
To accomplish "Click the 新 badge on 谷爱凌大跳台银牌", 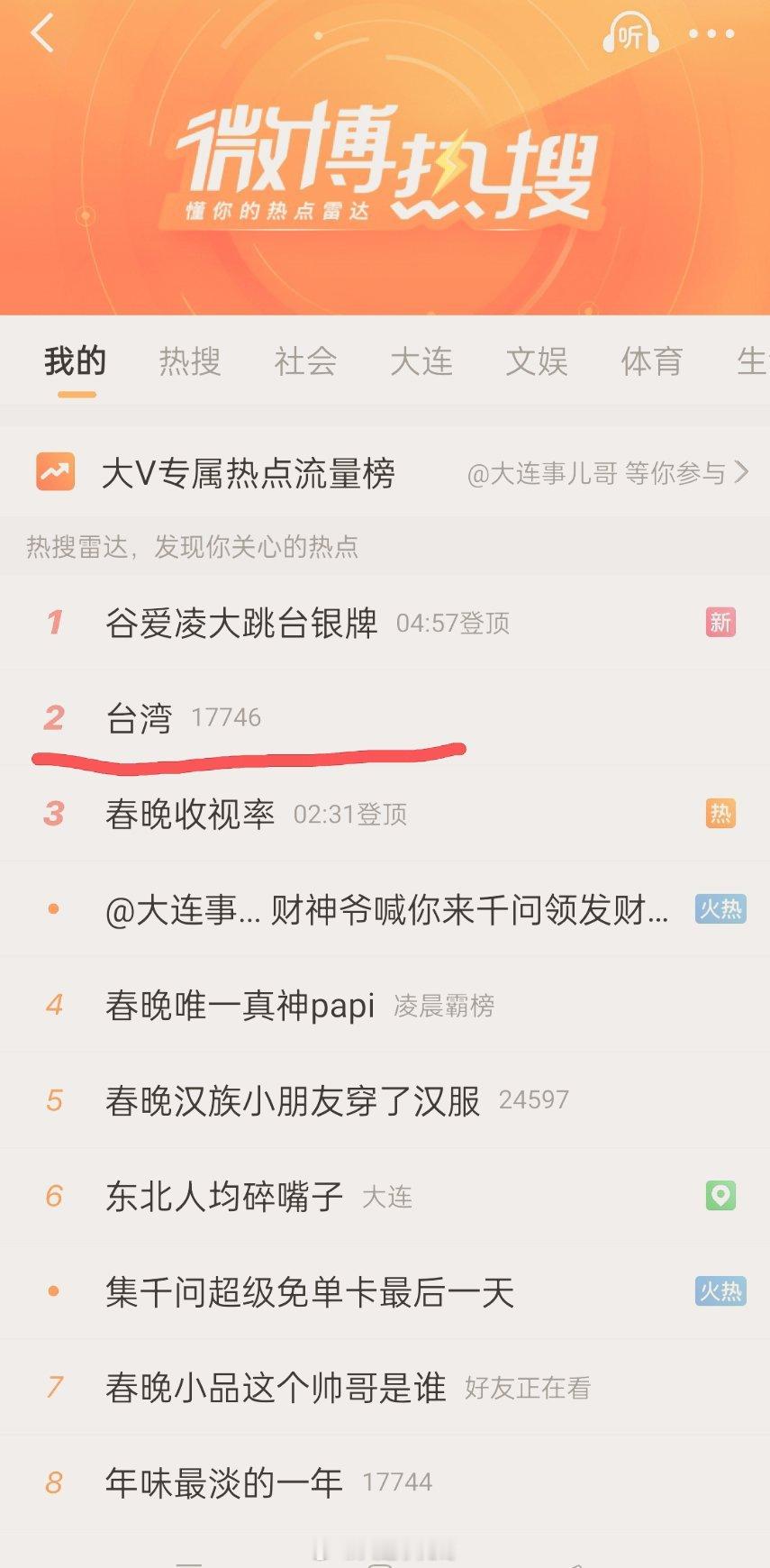I will click(720, 622).
